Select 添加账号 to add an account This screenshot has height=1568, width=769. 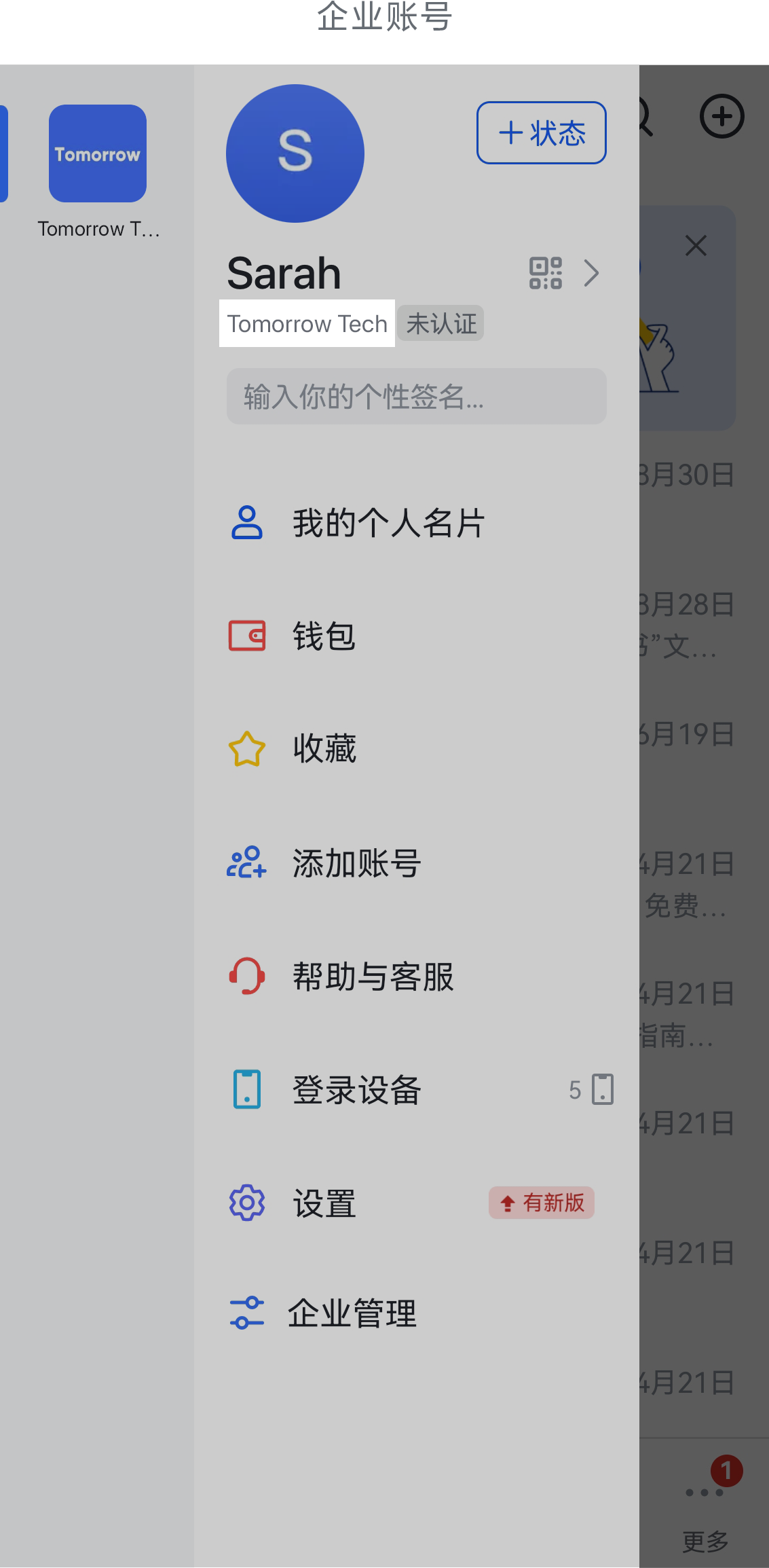[416, 863]
